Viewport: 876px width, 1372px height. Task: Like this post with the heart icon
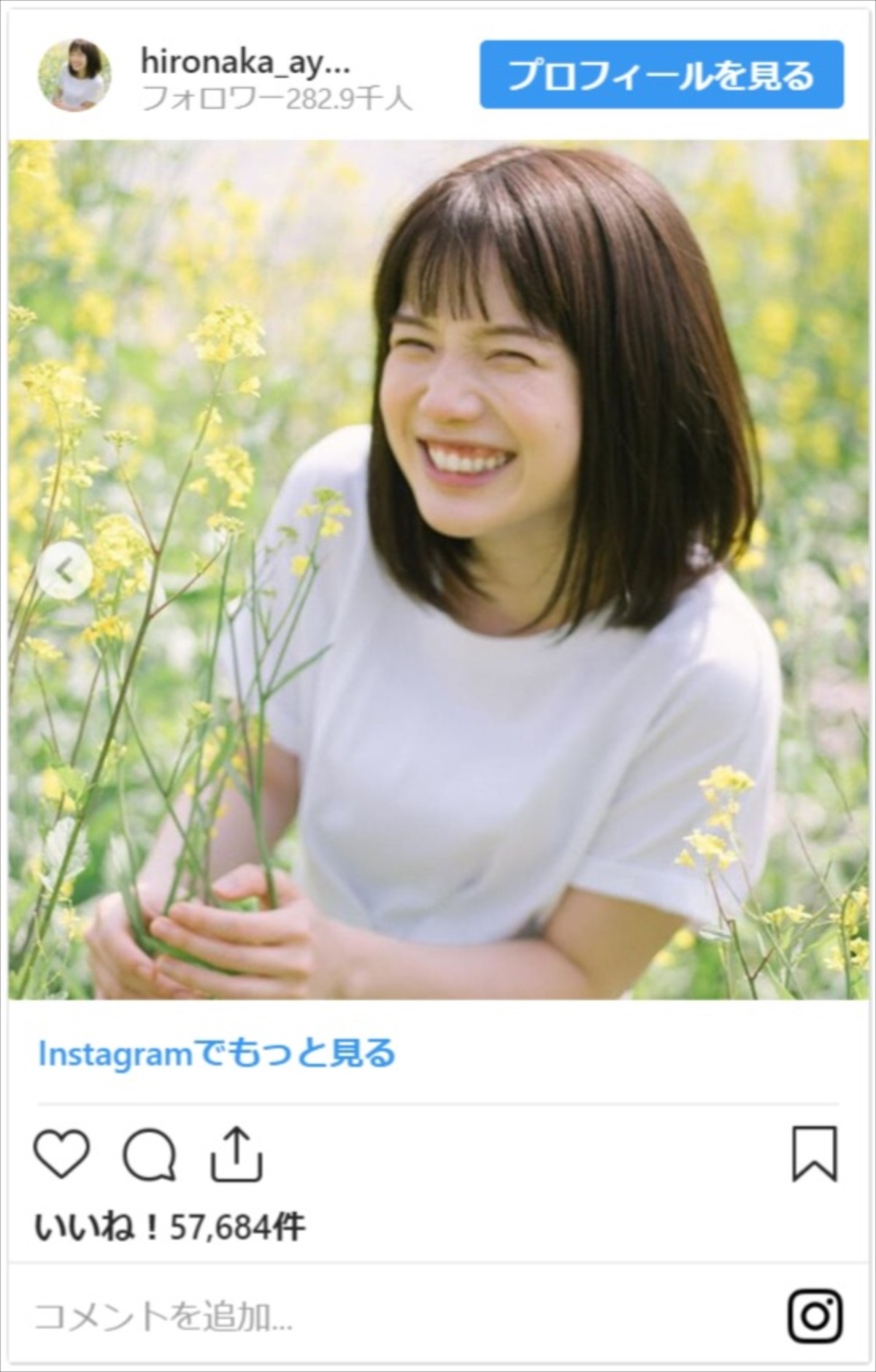(62, 1154)
